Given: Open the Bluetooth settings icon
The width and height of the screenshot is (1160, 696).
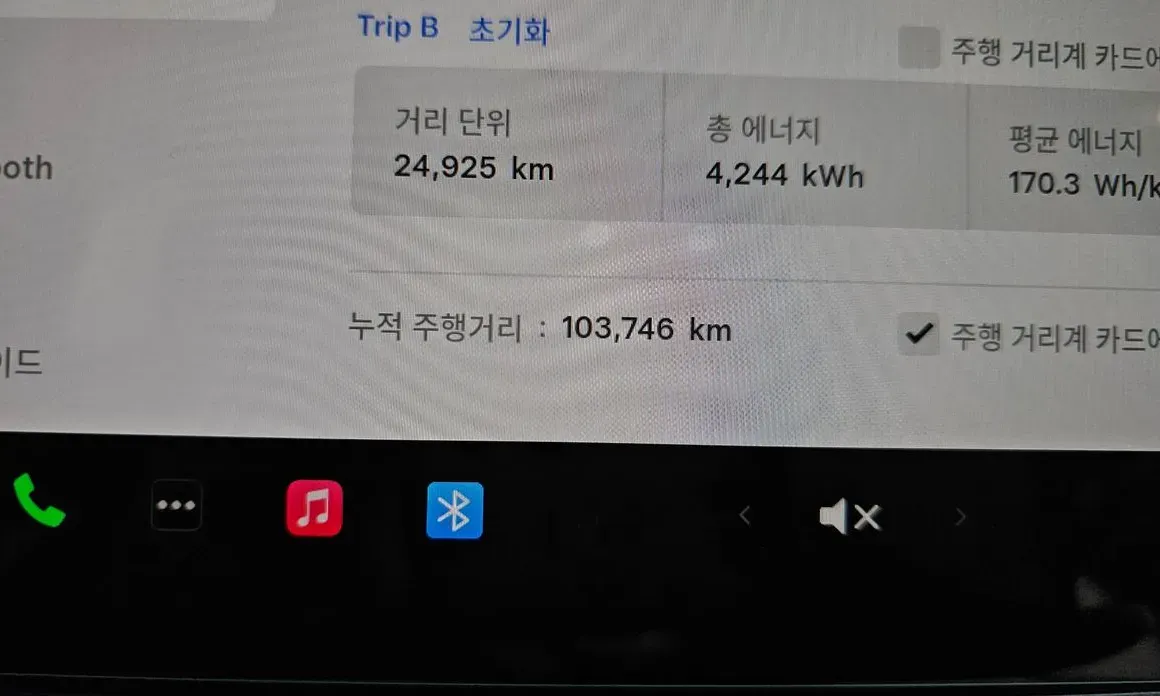Looking at the screenshot, I should click(x=454, y=510).
